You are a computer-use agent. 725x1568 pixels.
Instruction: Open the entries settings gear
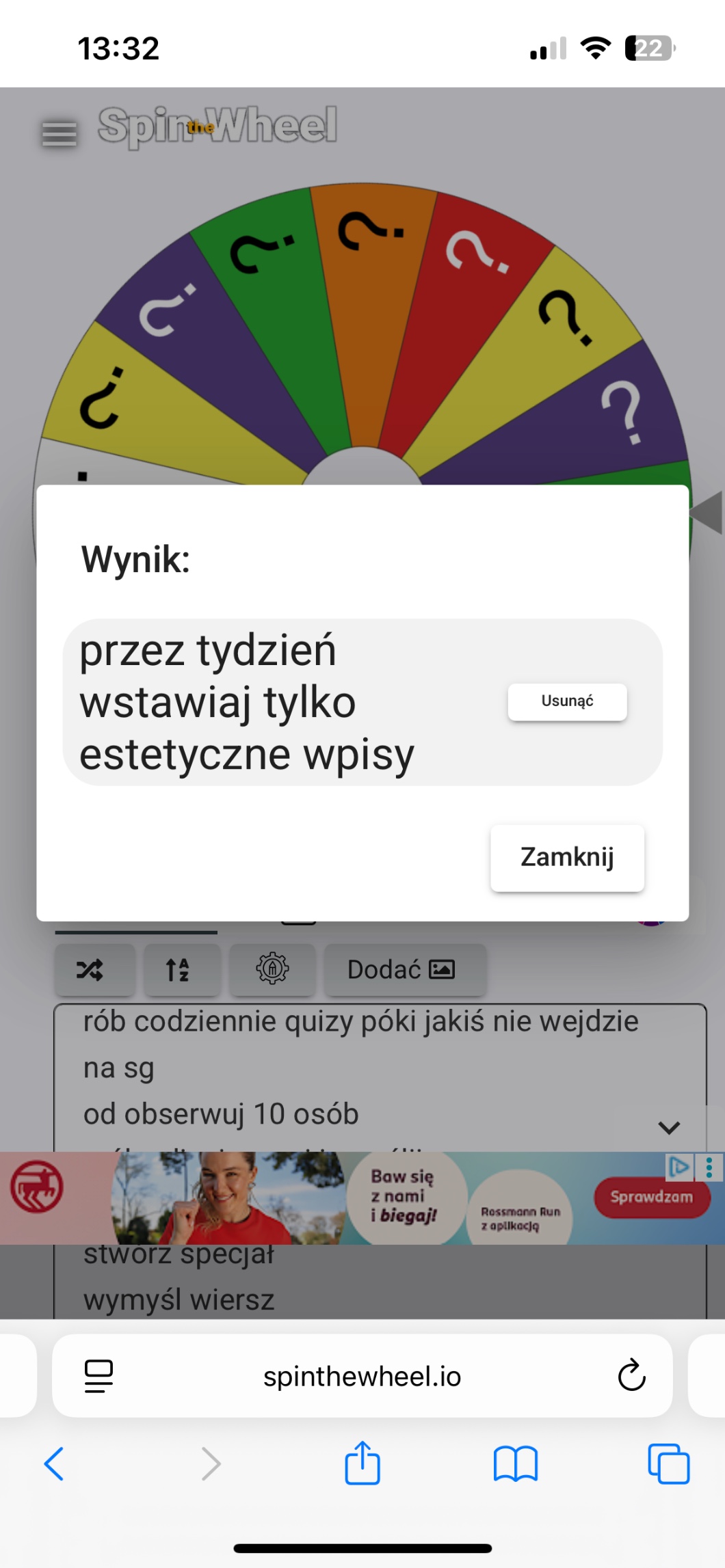272,969
